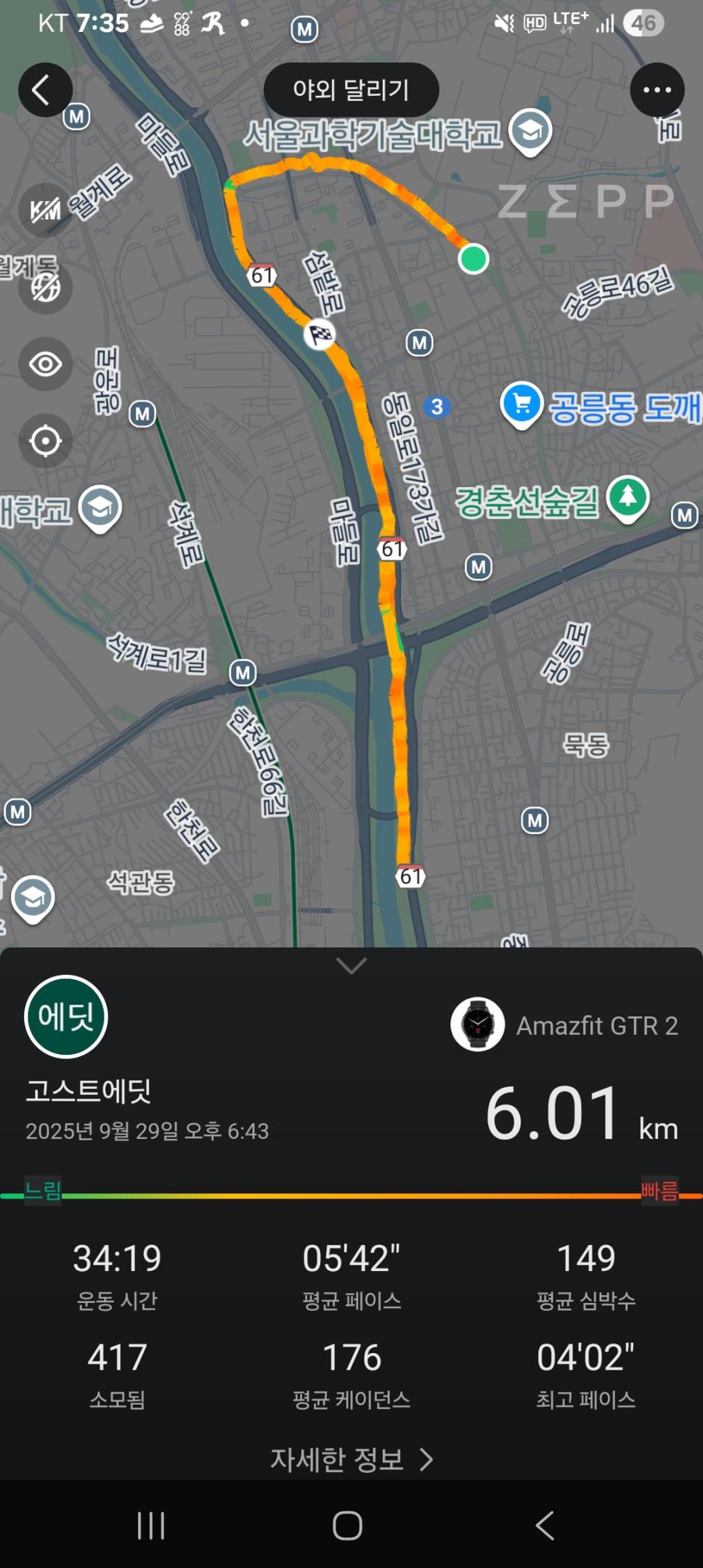Open 자세한 정보 for detailed stats
Screen dimensions: 703x1568
tap(351, 1459)
